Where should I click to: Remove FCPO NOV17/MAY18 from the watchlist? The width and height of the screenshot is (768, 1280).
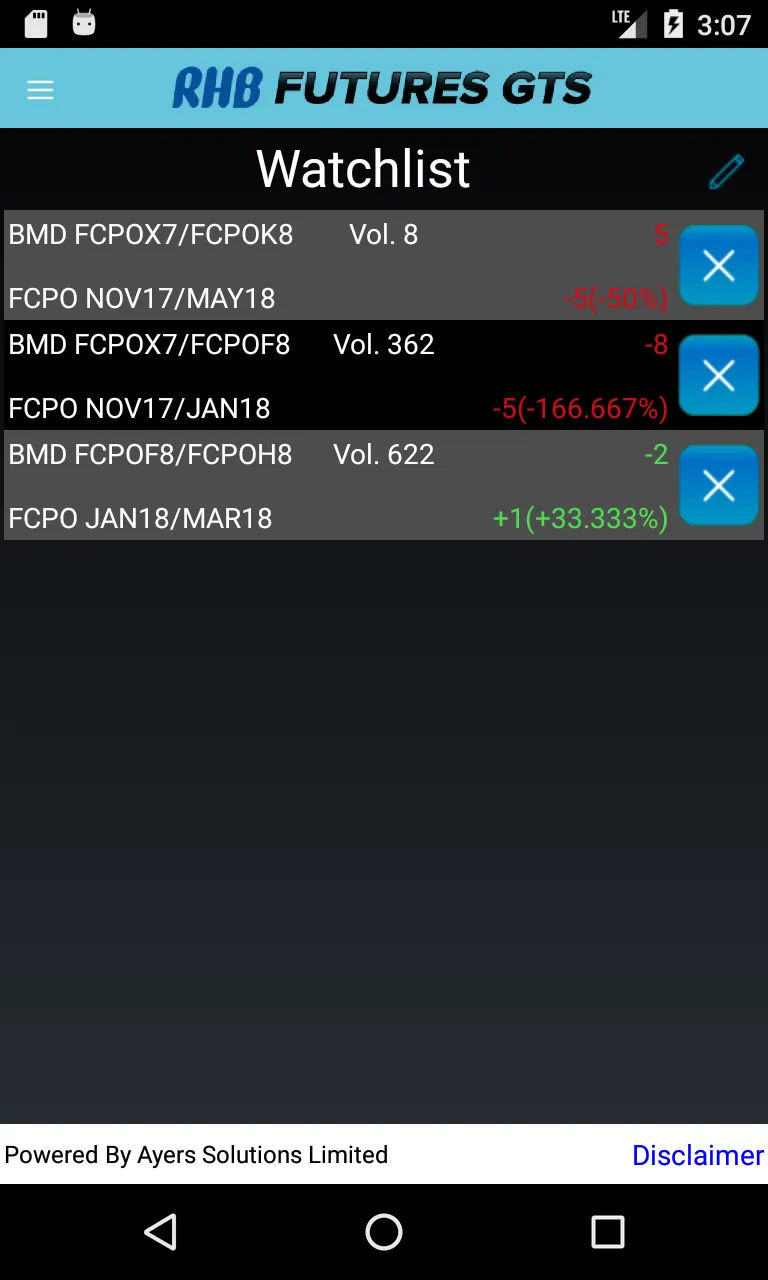click(718, 266)
